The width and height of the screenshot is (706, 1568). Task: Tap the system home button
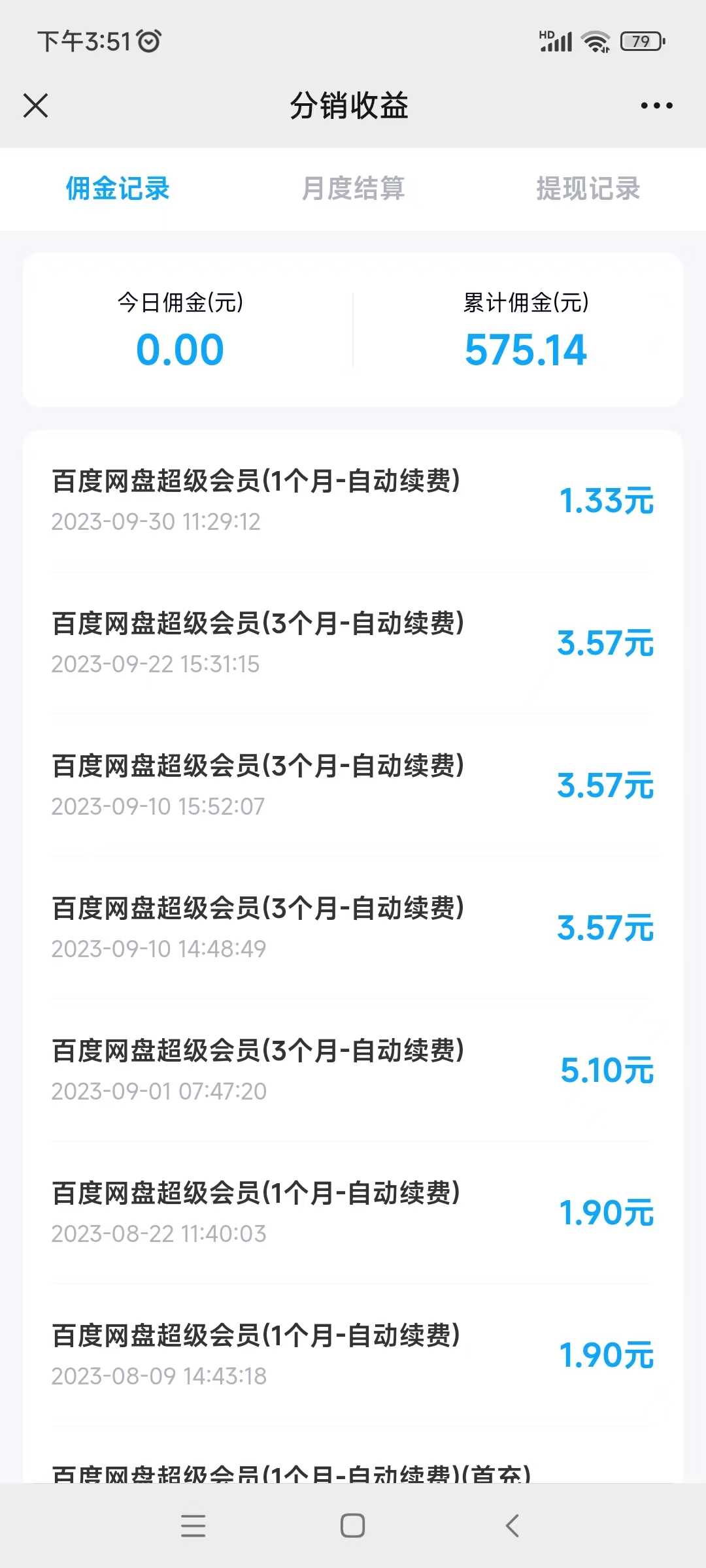tap(353, 1526)
